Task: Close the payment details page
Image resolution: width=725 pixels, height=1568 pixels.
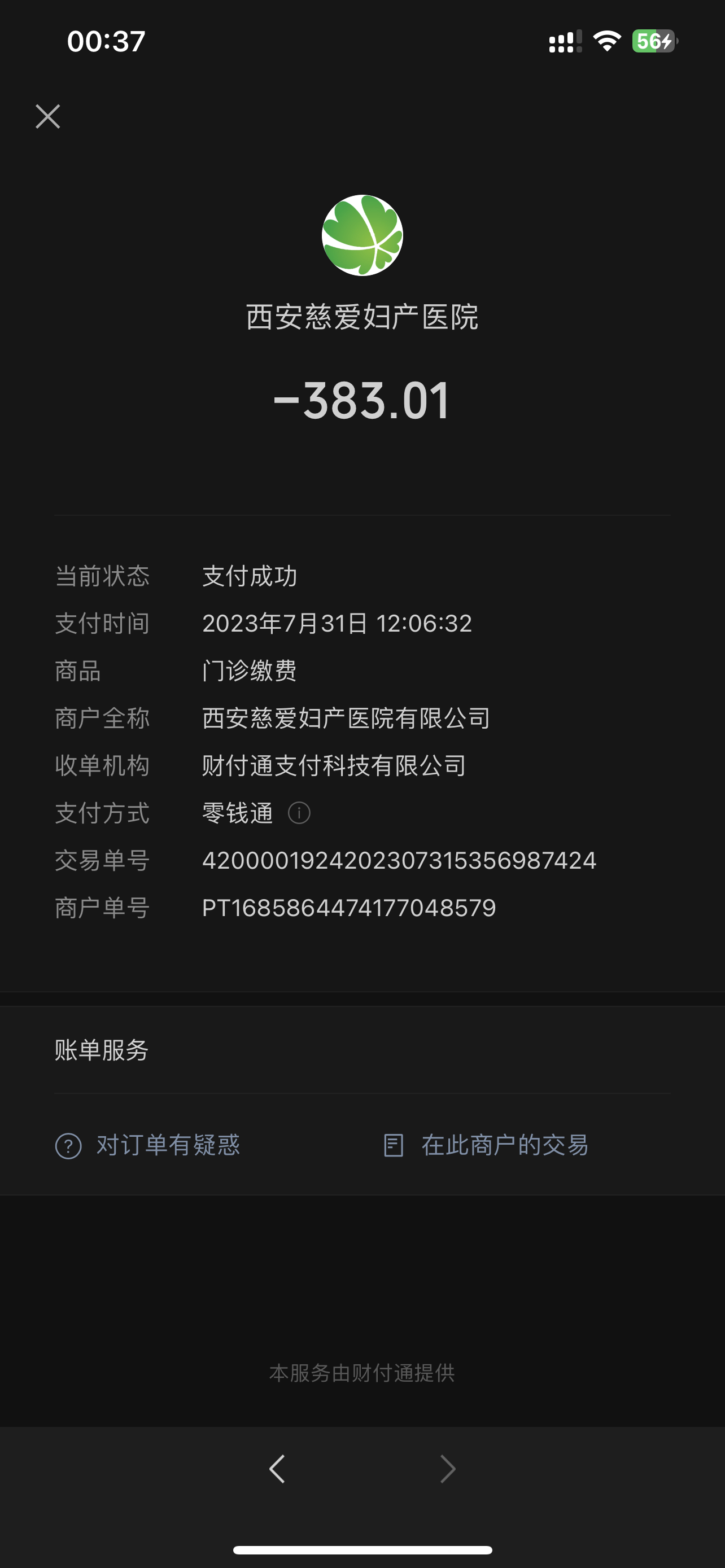Action: coord(47,116)
